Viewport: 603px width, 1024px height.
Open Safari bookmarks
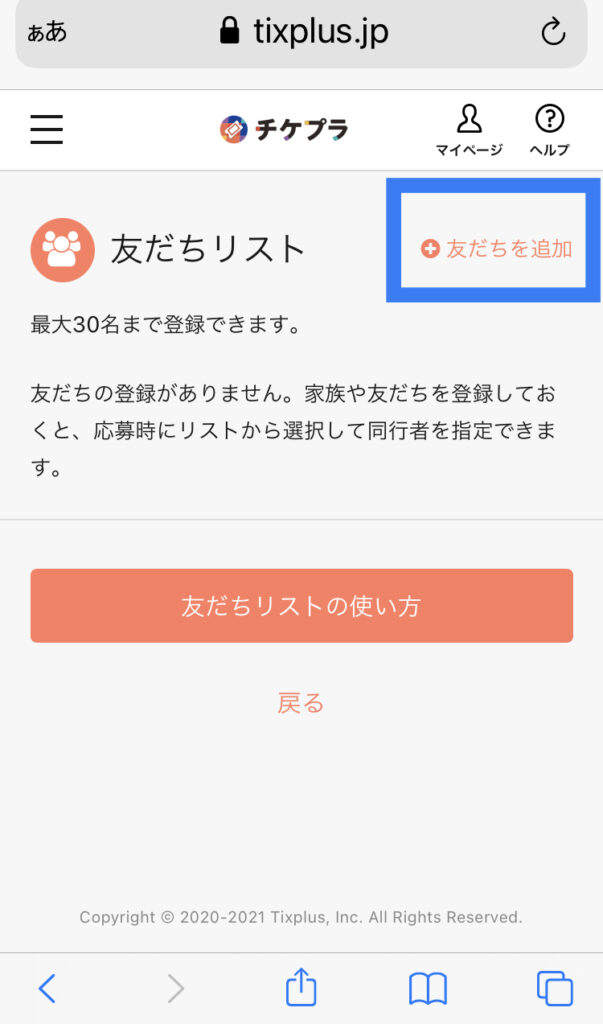pos(428,988)
